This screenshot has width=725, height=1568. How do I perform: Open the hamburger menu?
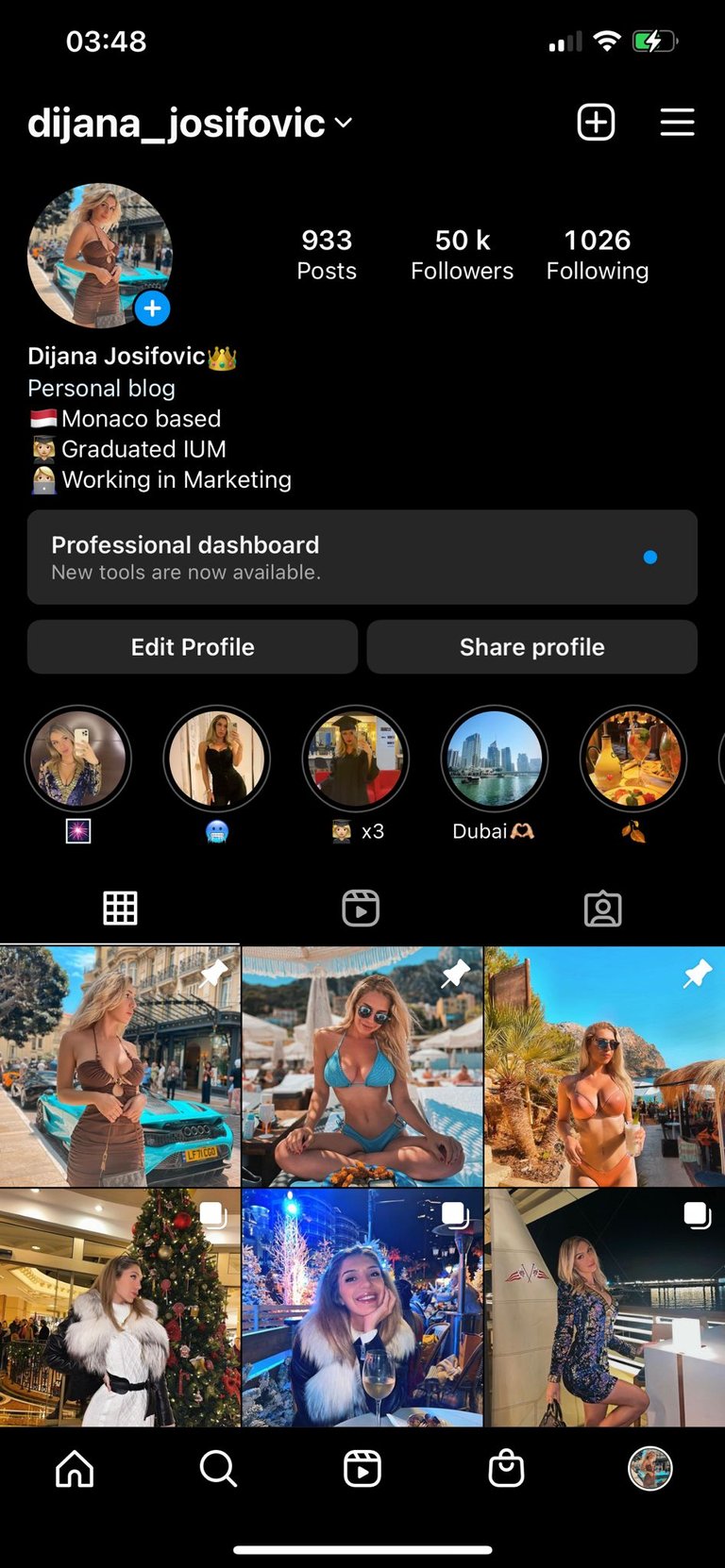(677, 123)
